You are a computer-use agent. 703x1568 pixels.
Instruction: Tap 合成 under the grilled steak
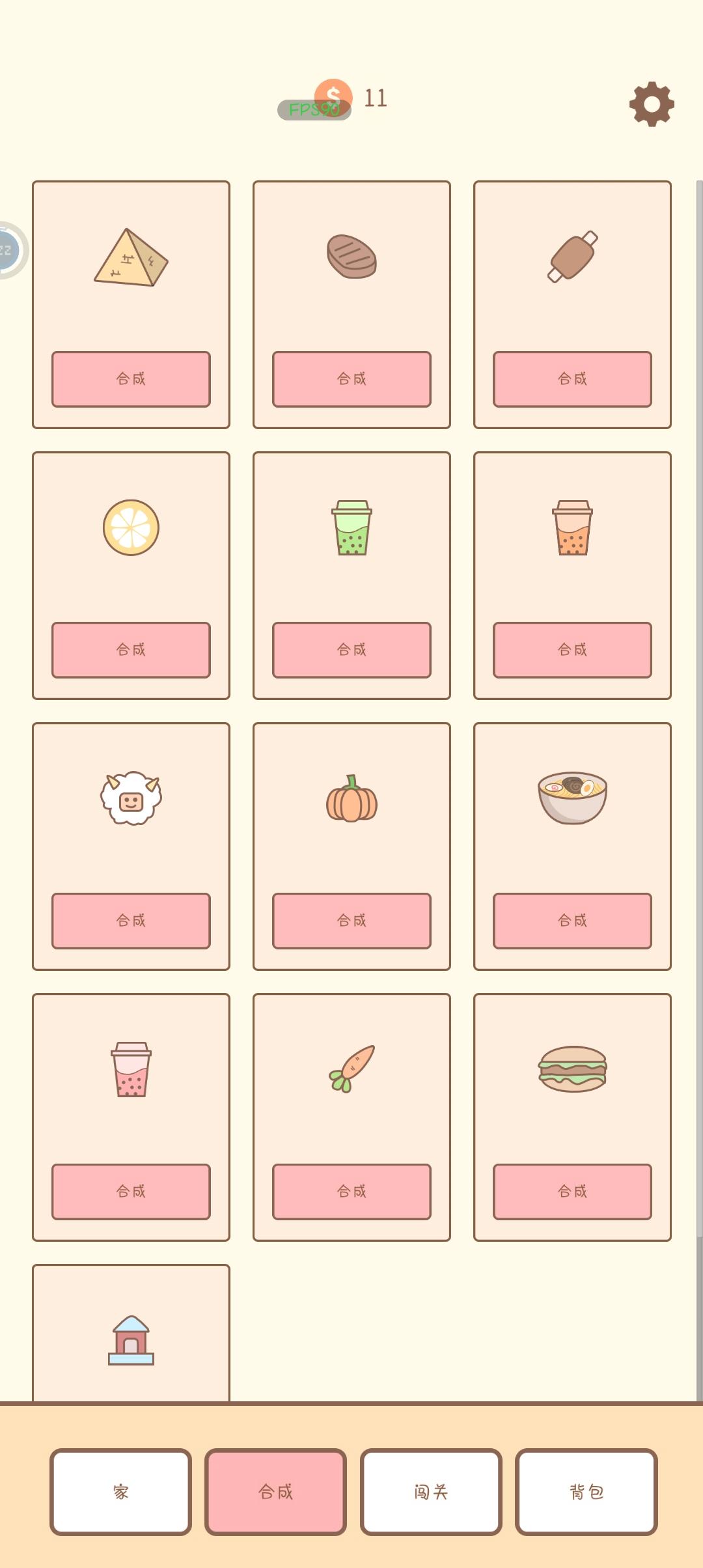pos(351,379)
